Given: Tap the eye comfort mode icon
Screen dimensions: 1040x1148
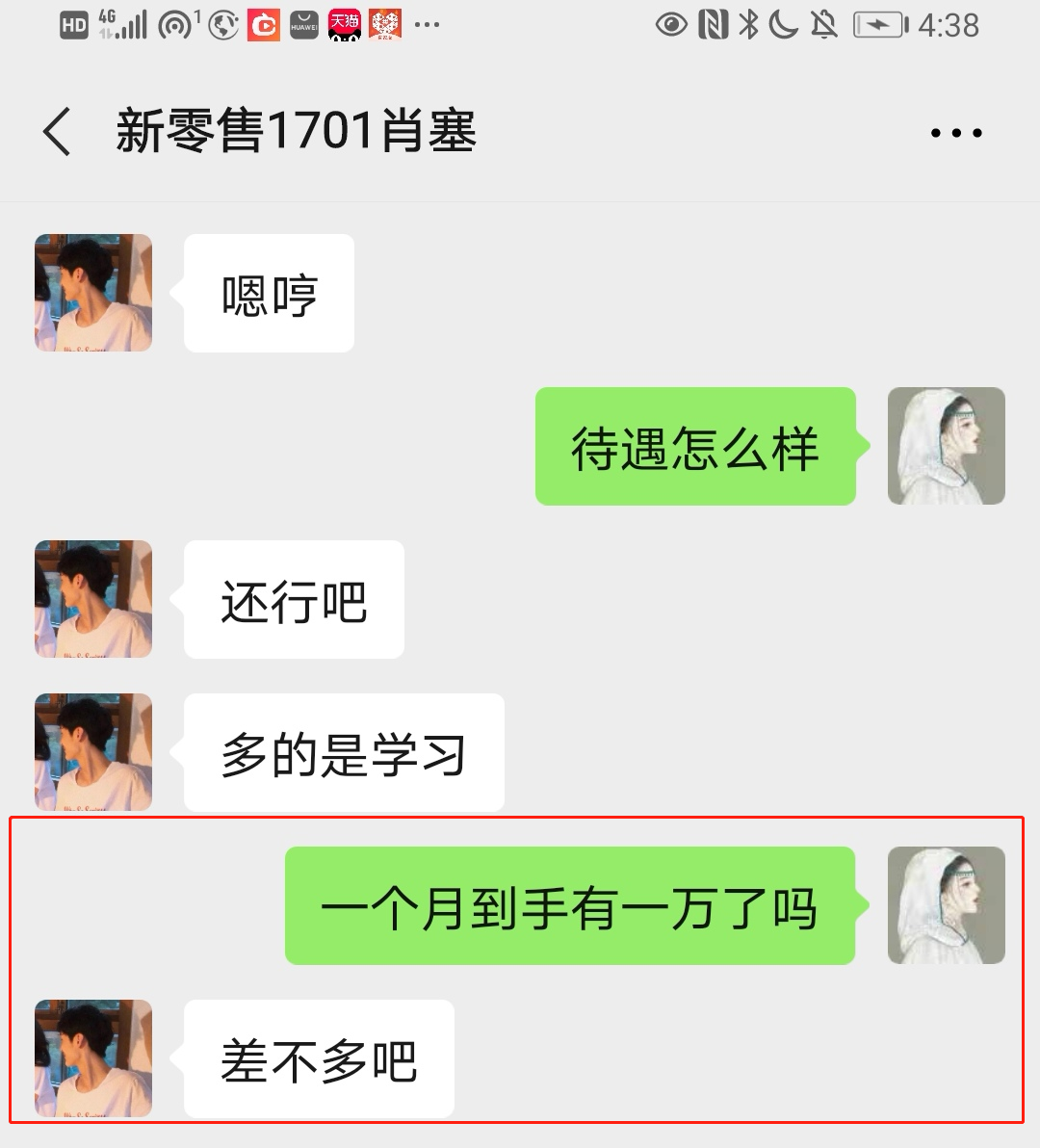Looking at the screenshot, I should [669, 24].
